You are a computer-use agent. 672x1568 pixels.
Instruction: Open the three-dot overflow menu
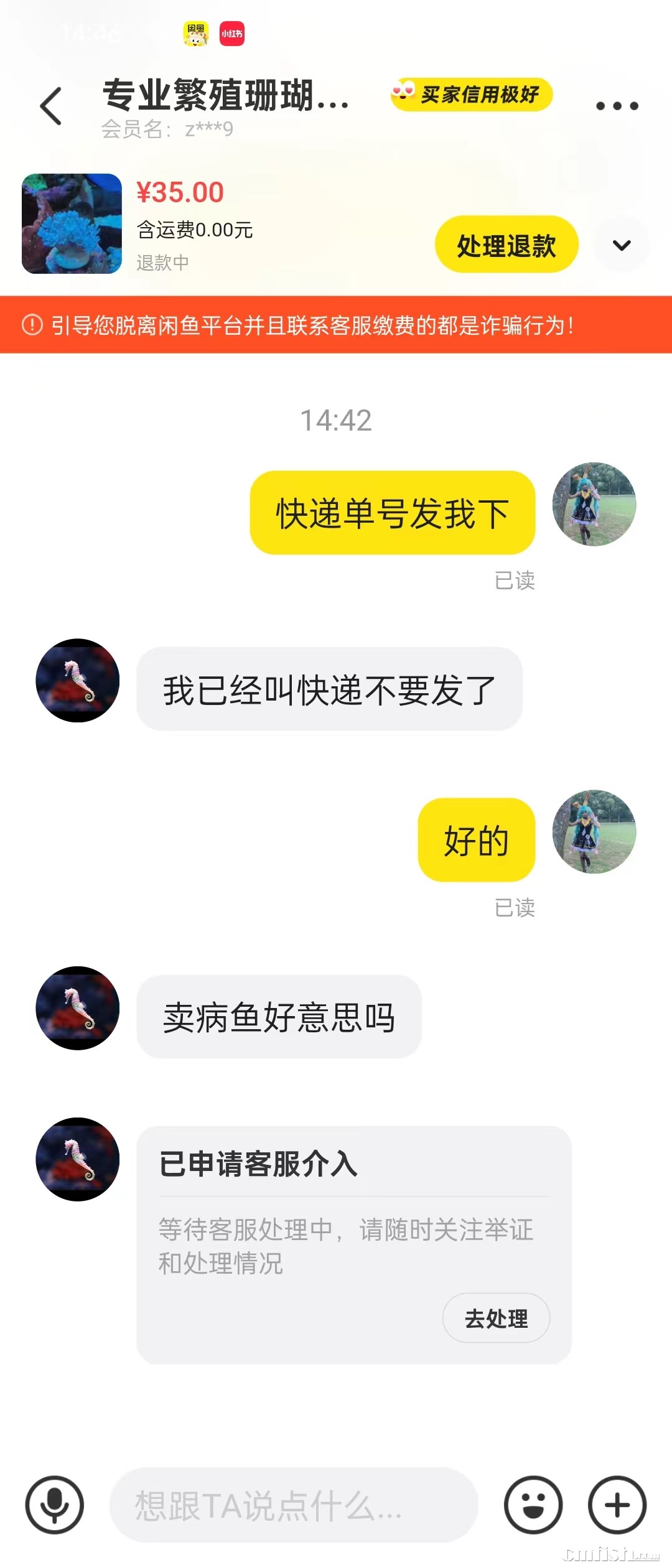point(617,106)
